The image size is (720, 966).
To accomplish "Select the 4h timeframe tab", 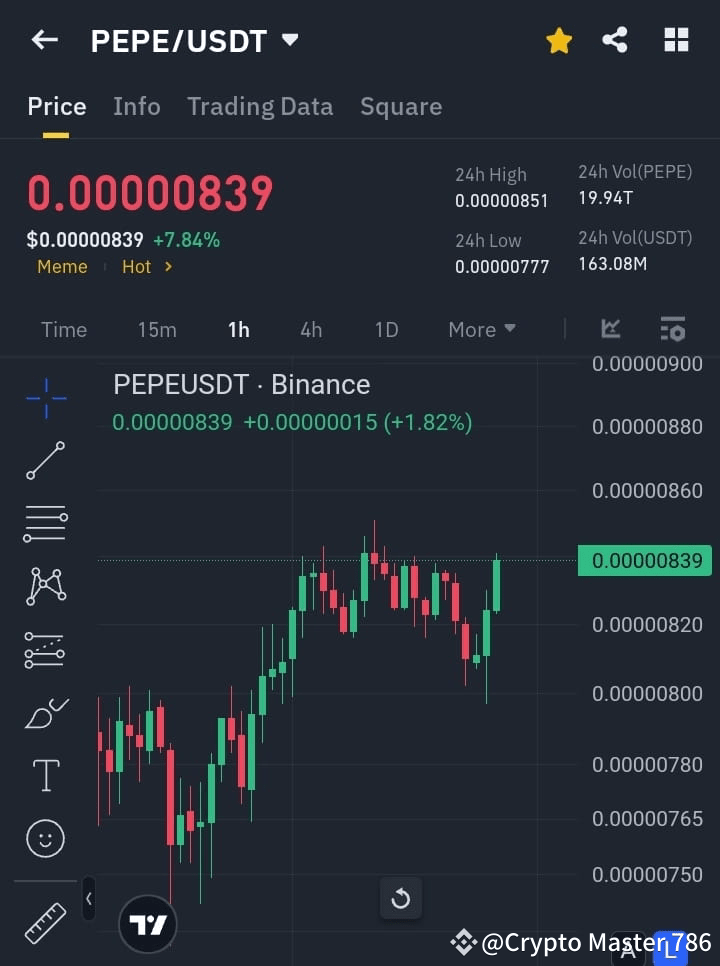I will point(310,329).
